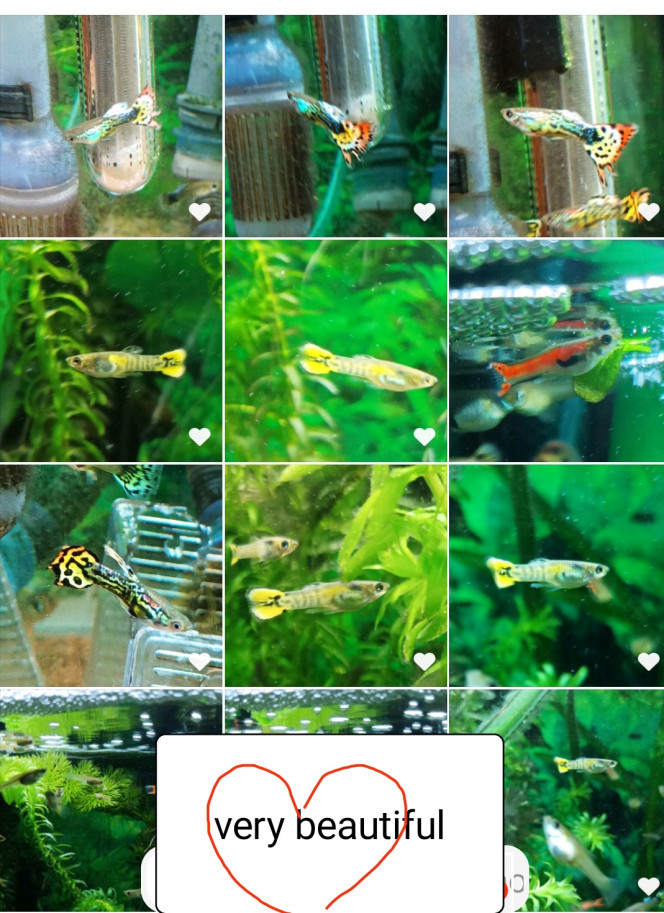Open the photo with a small and a large fish
The height and width of the screenshot is (913, 664).
tap(335, 575)
